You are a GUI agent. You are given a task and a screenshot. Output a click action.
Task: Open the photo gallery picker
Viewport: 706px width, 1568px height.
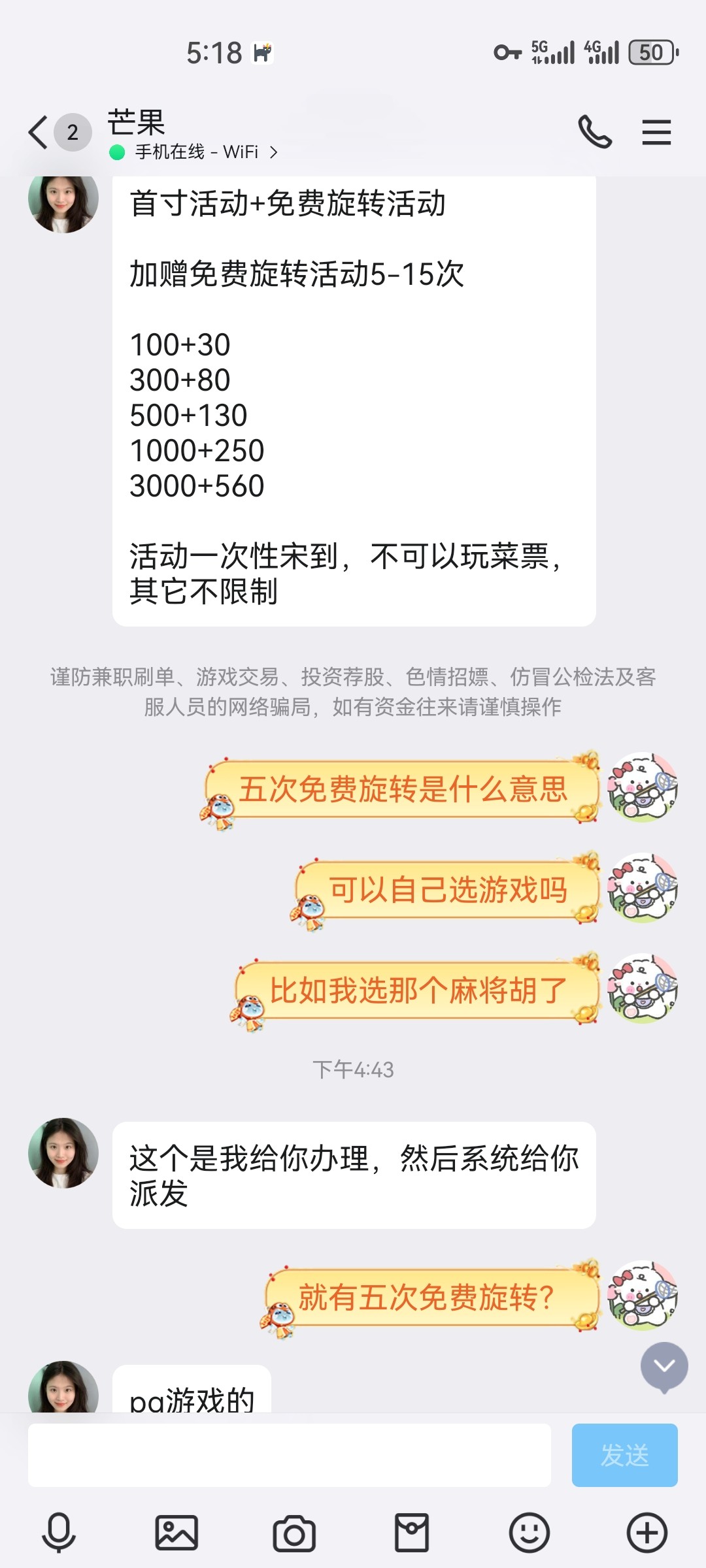click(x=176, y=1532)
